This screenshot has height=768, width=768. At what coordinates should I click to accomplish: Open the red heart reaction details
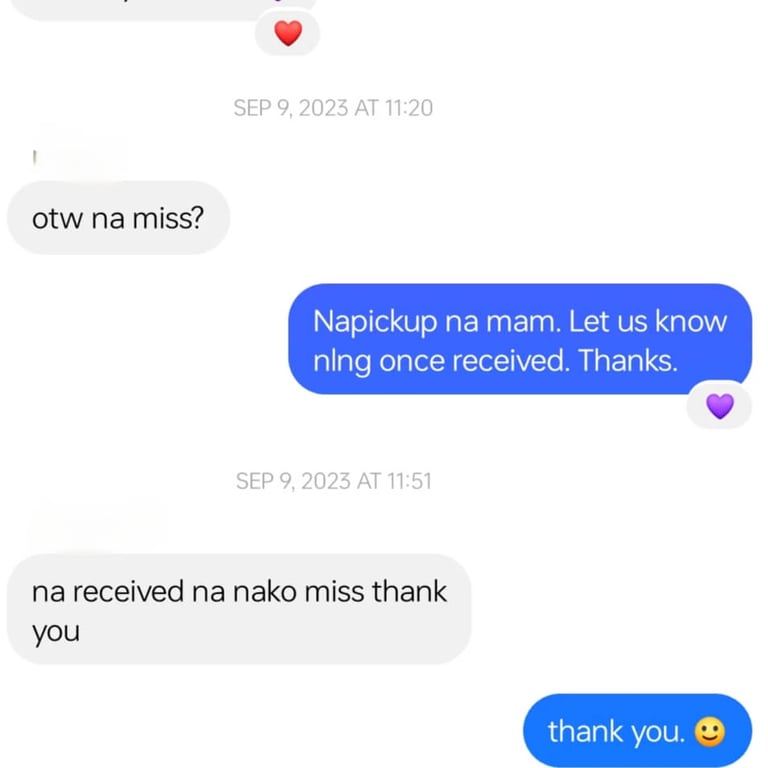click(288, 34)
